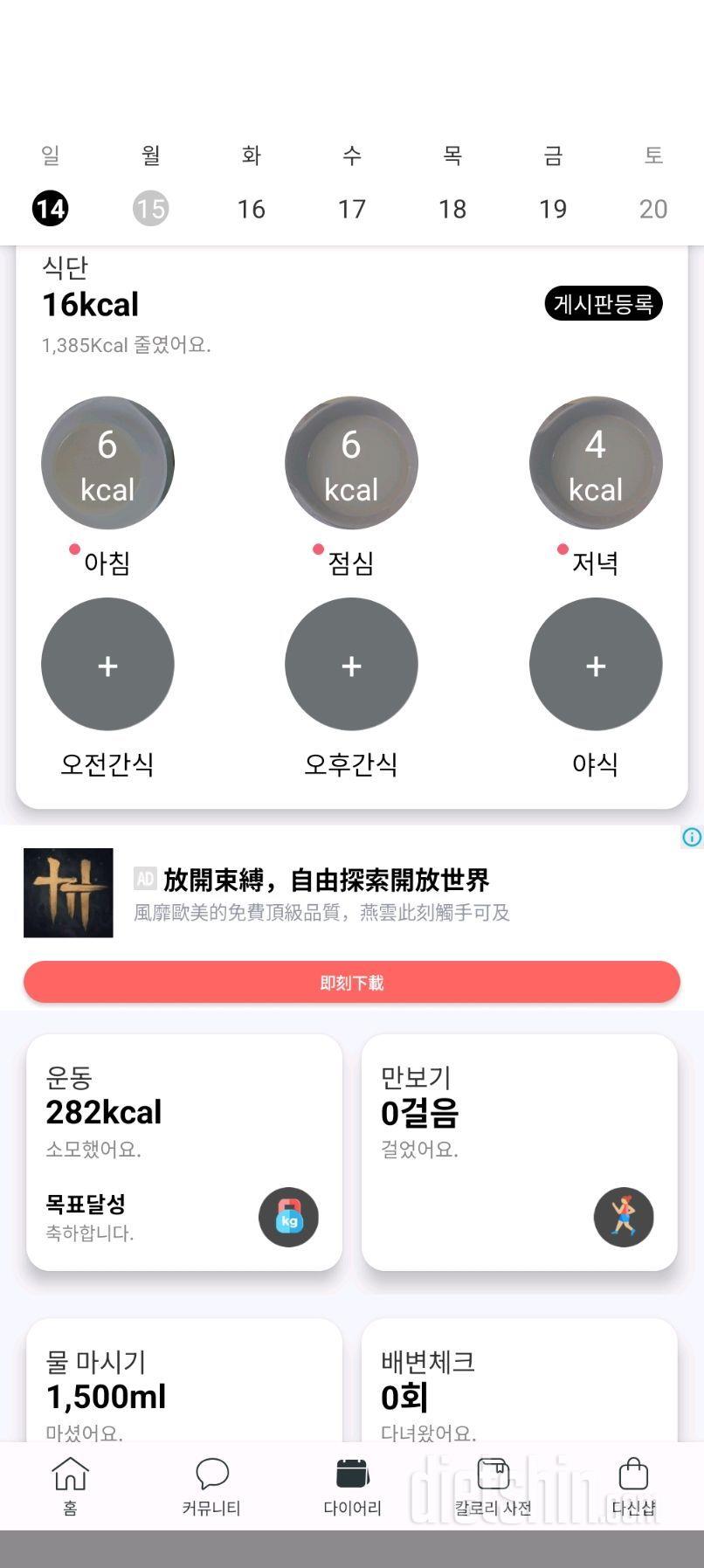Switch selection to Monday 15
The height and width of the screenshot is (1568, 704).
click(150, 209)
